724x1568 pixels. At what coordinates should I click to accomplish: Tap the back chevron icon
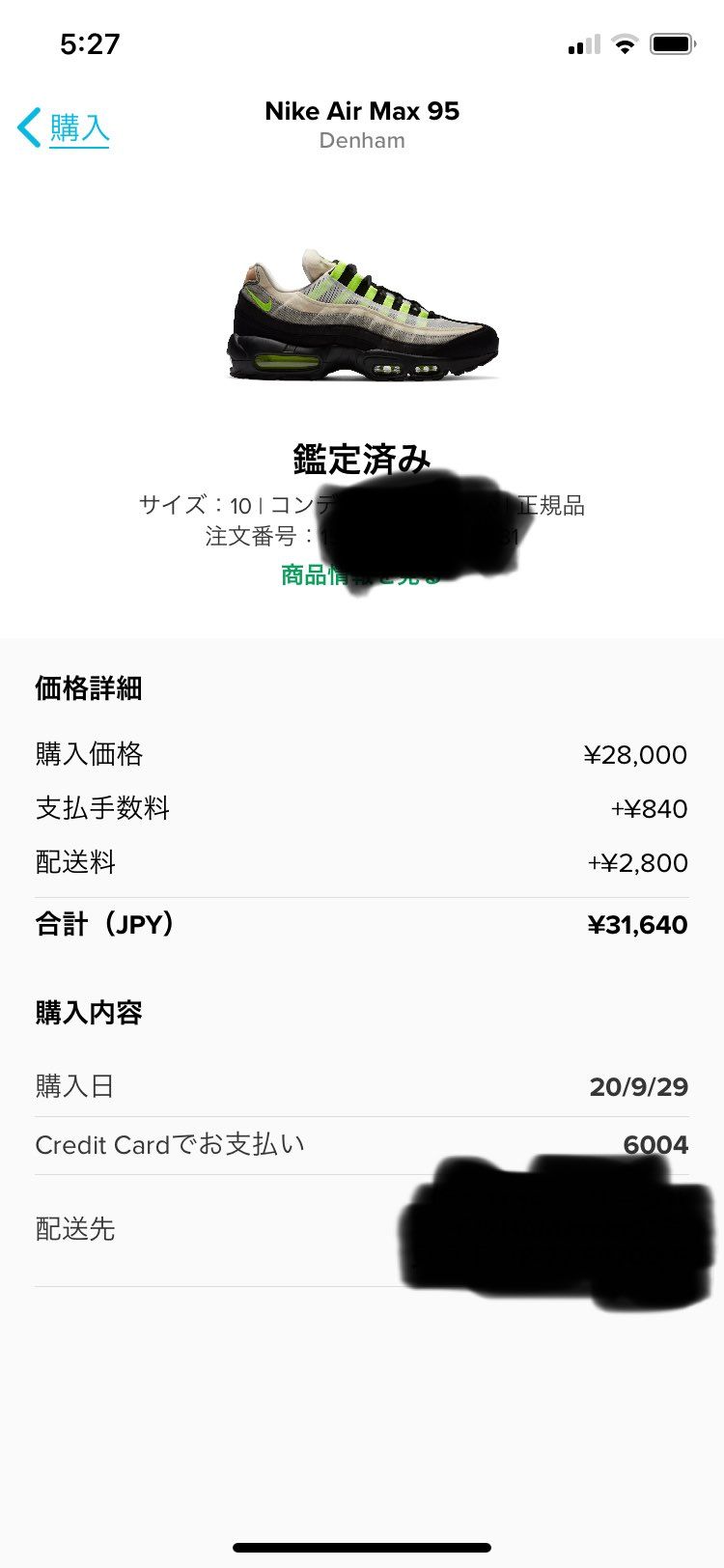tap(29, 126)
